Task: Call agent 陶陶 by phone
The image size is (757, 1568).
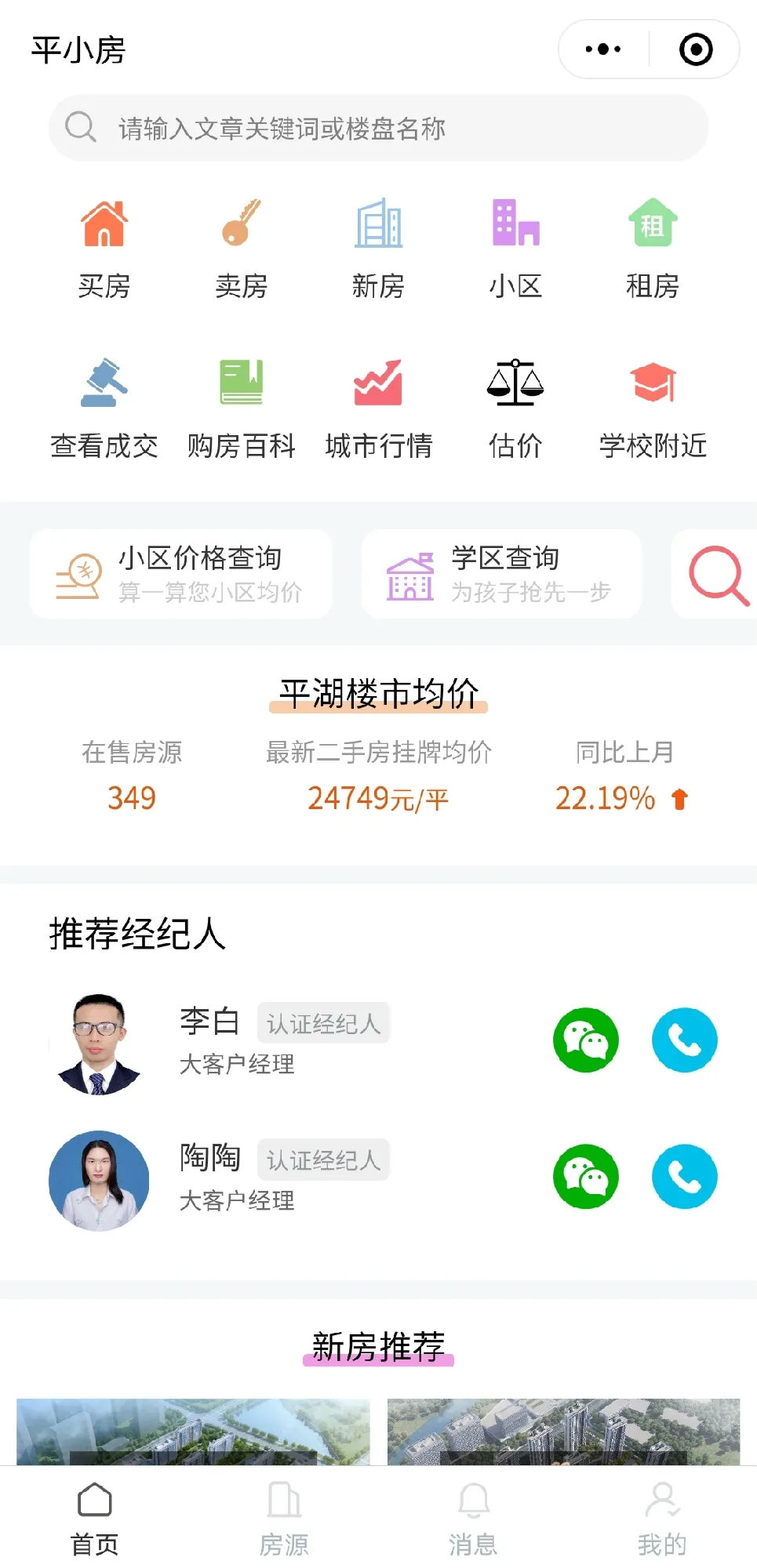Action: tap(684, 1176)
